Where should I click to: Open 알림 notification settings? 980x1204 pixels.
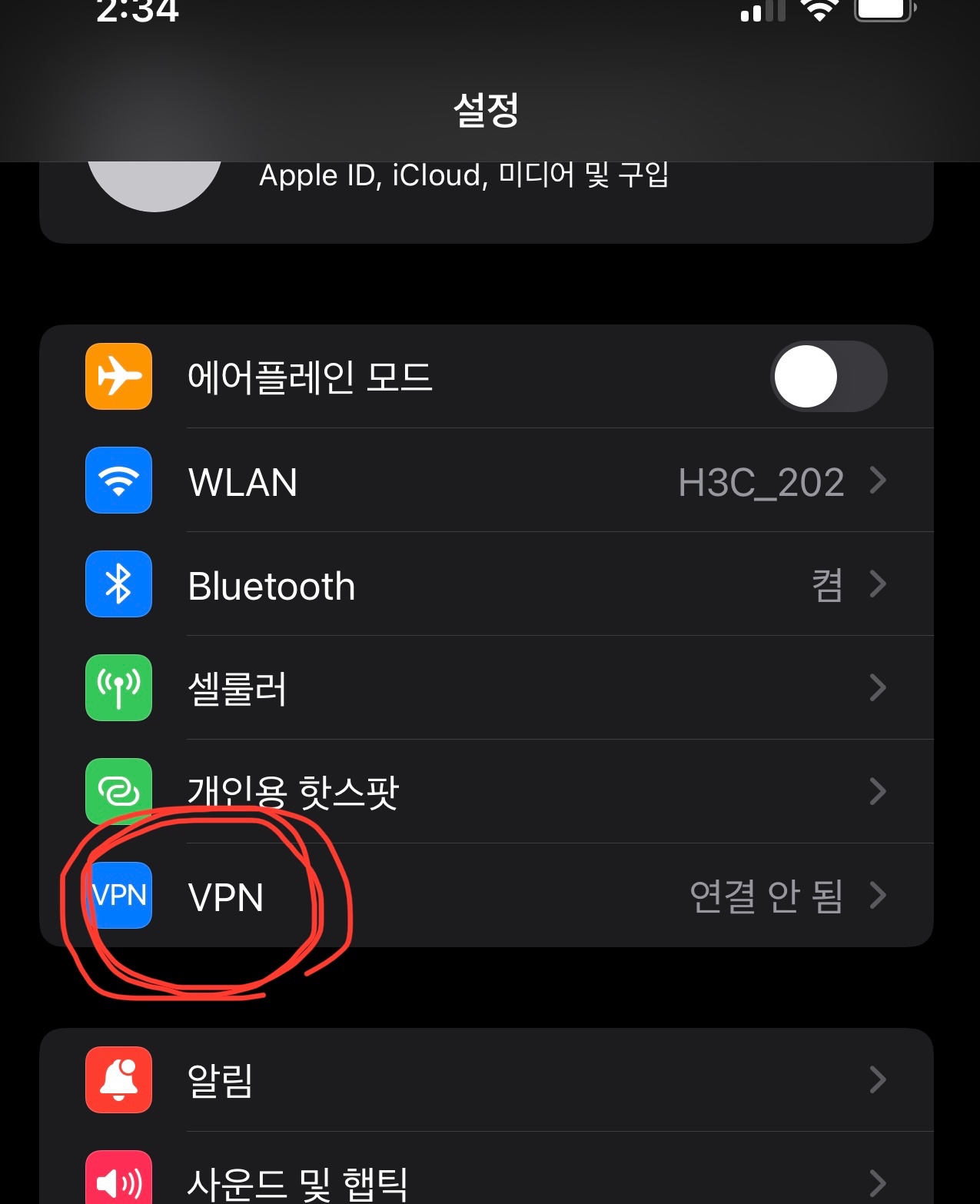click(486, 1079)
